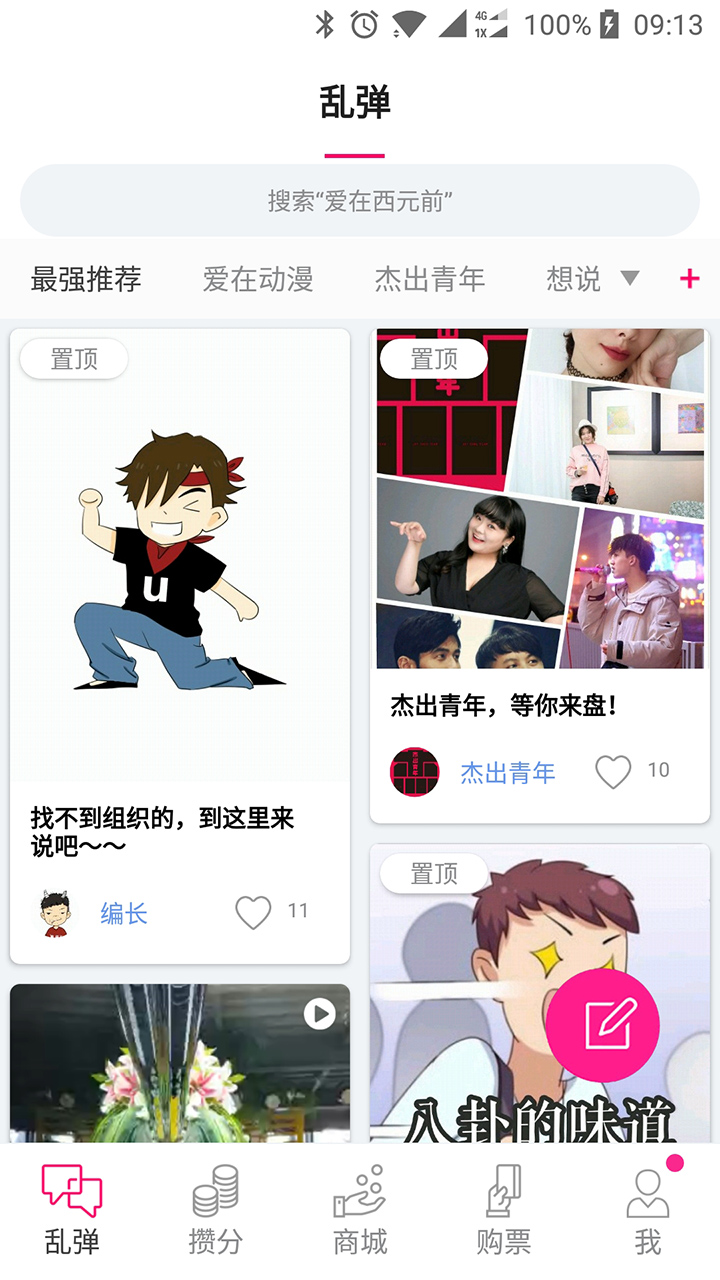720x1280 pixels.
Task: Switch to the 爱在动漫 tab
Action: pos(258,279)
